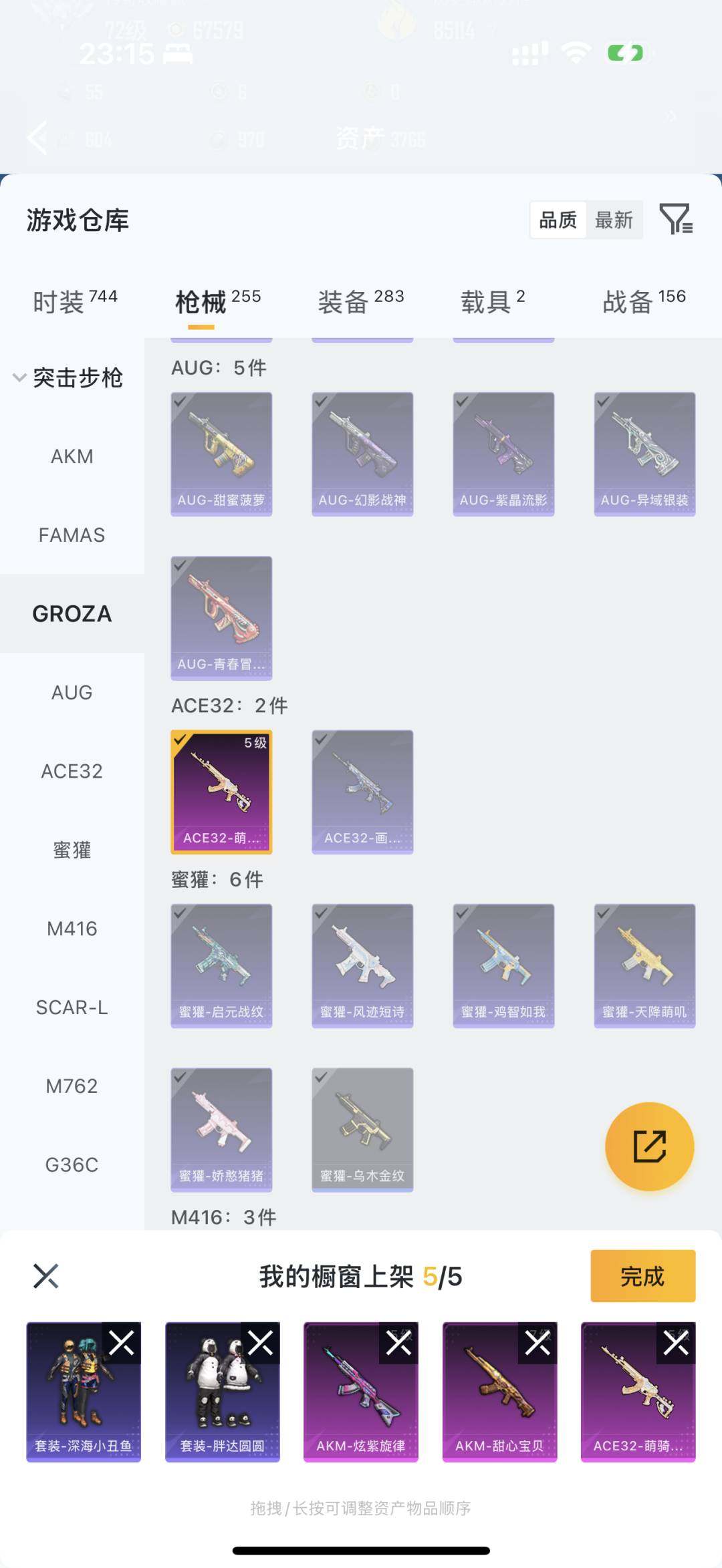Choose the 蜜獾-乌木金纹 skin
The height and width of the screenshot is (1568, 722).
click(362, 1130)
